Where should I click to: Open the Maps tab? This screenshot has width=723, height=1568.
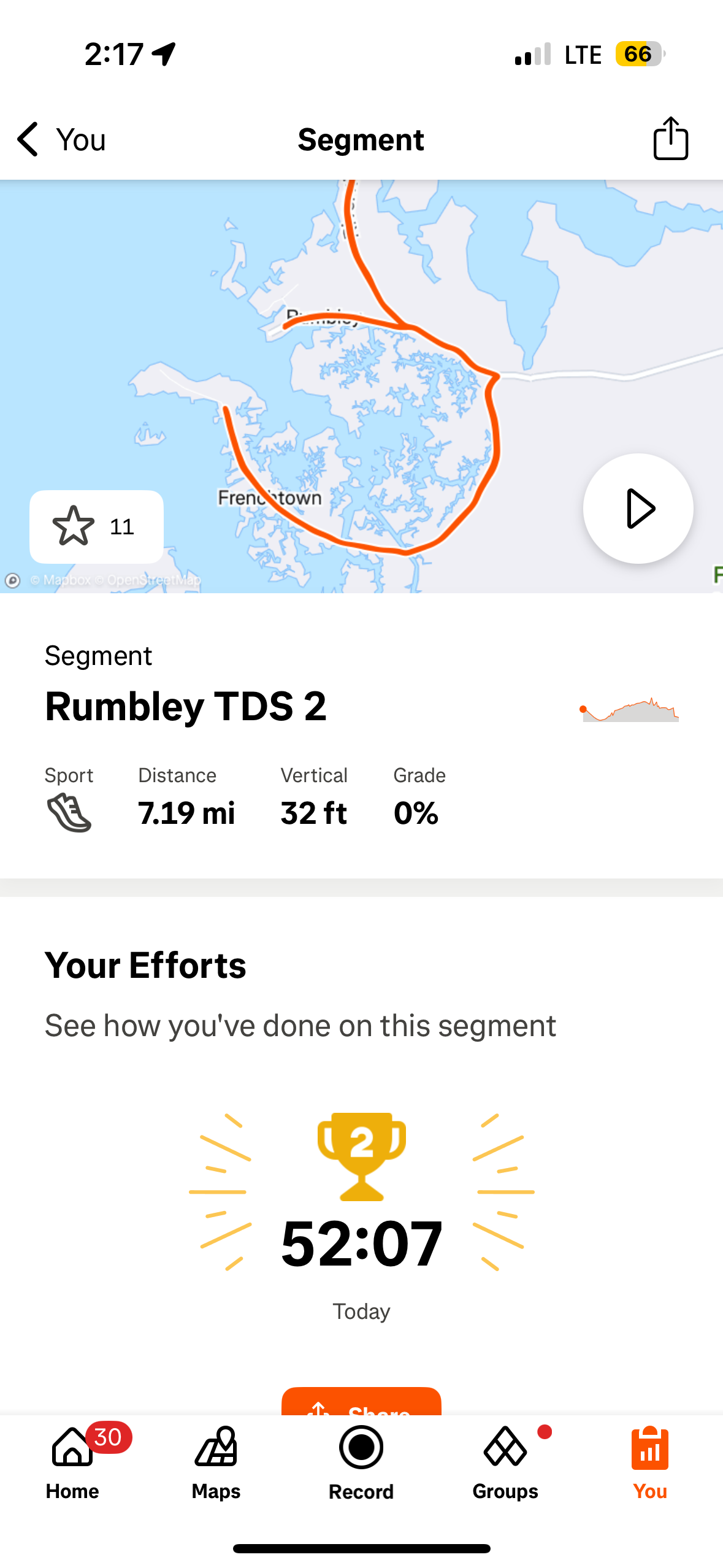click(x=216, y=1462)
